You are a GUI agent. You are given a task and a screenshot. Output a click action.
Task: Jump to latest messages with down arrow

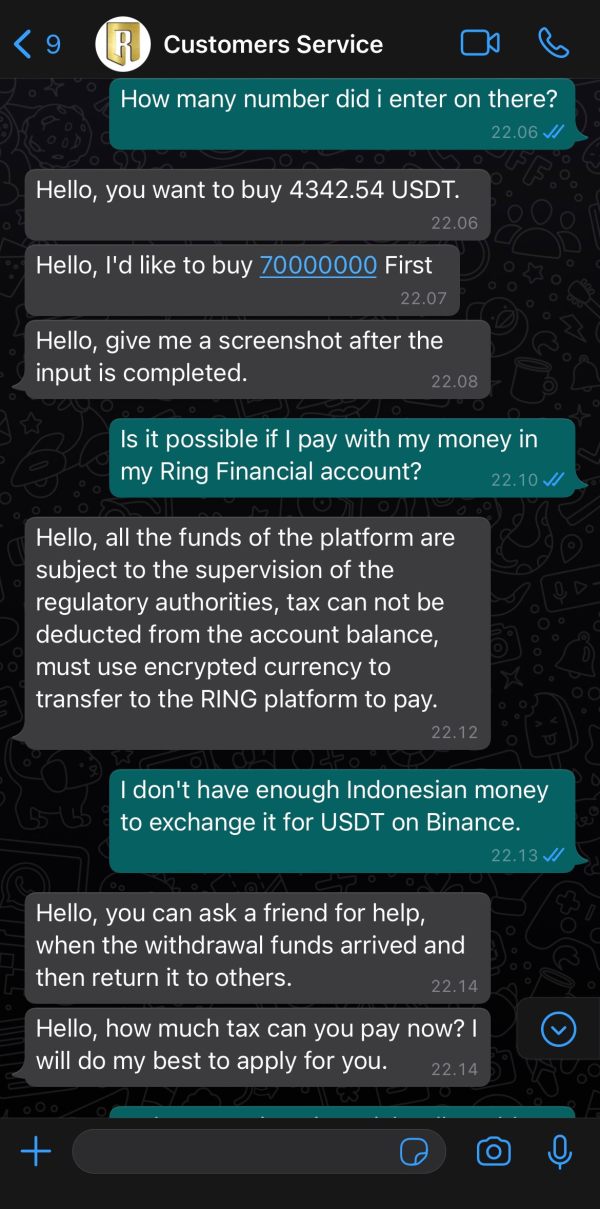click(558, 1029)
